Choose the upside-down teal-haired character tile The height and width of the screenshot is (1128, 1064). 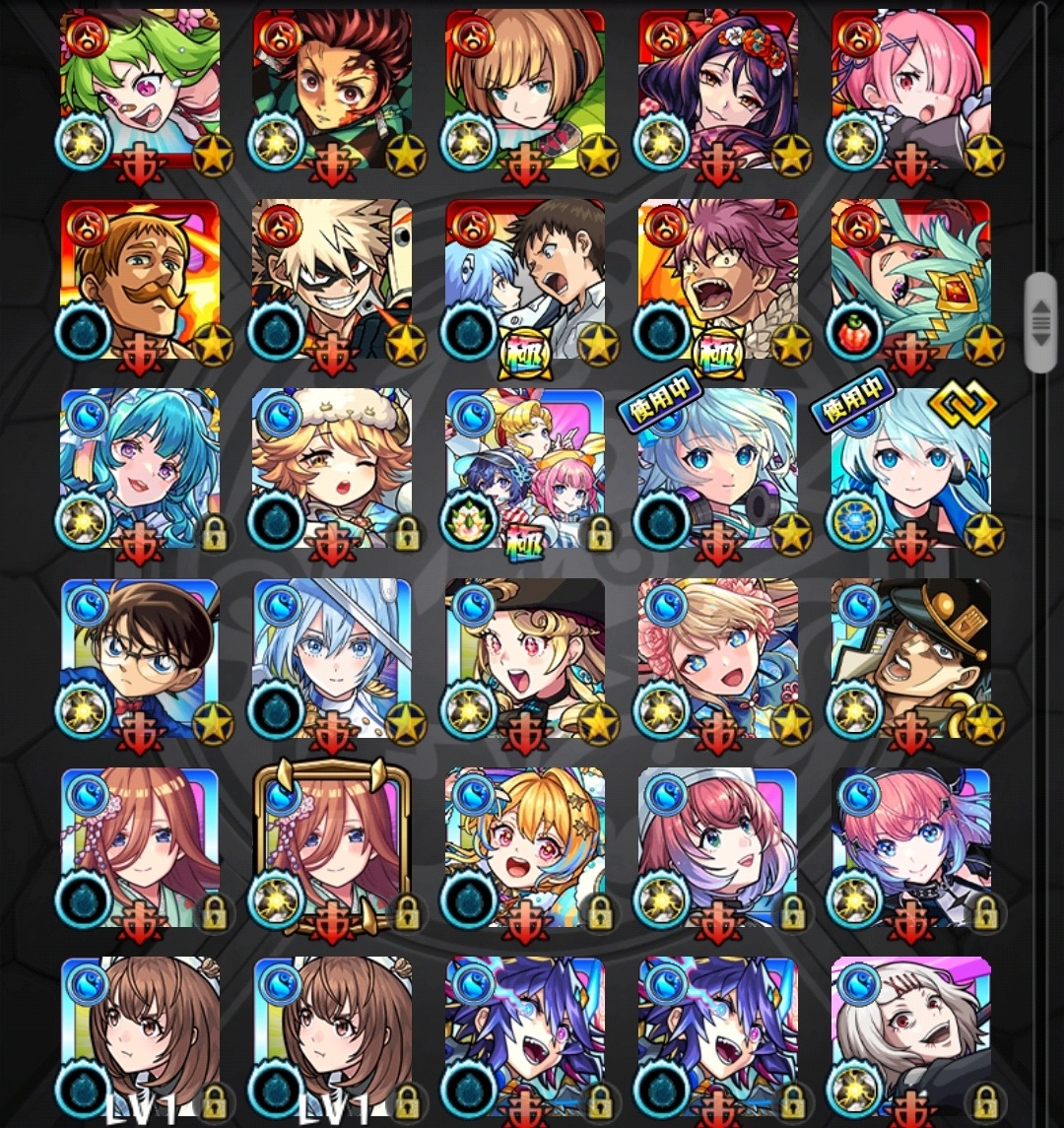(x=911, y=281)
